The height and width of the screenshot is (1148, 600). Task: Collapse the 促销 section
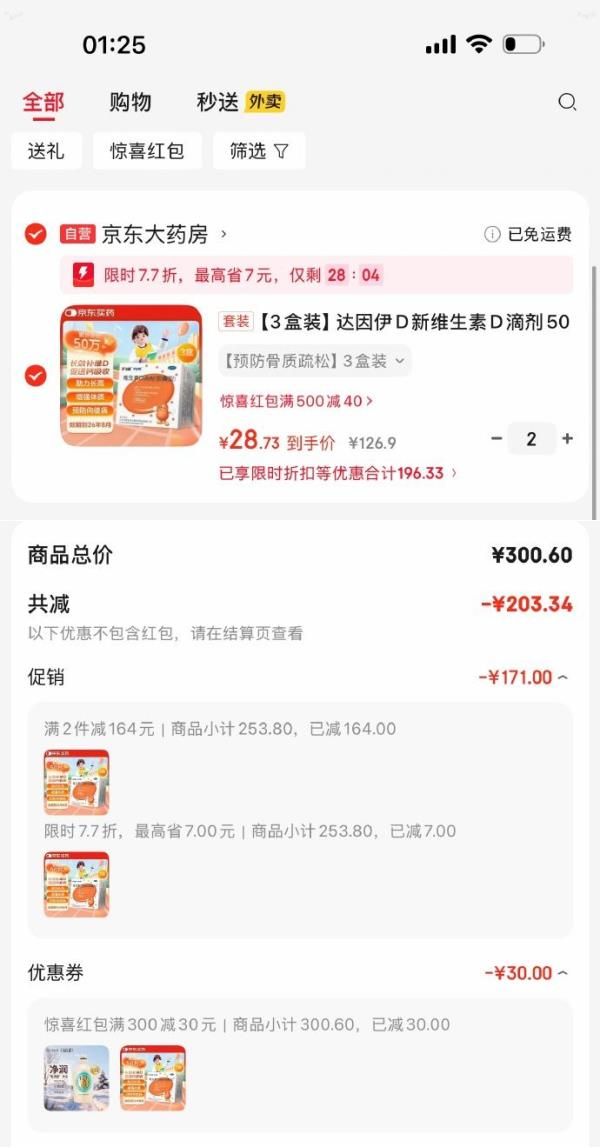tap(524, 678)
